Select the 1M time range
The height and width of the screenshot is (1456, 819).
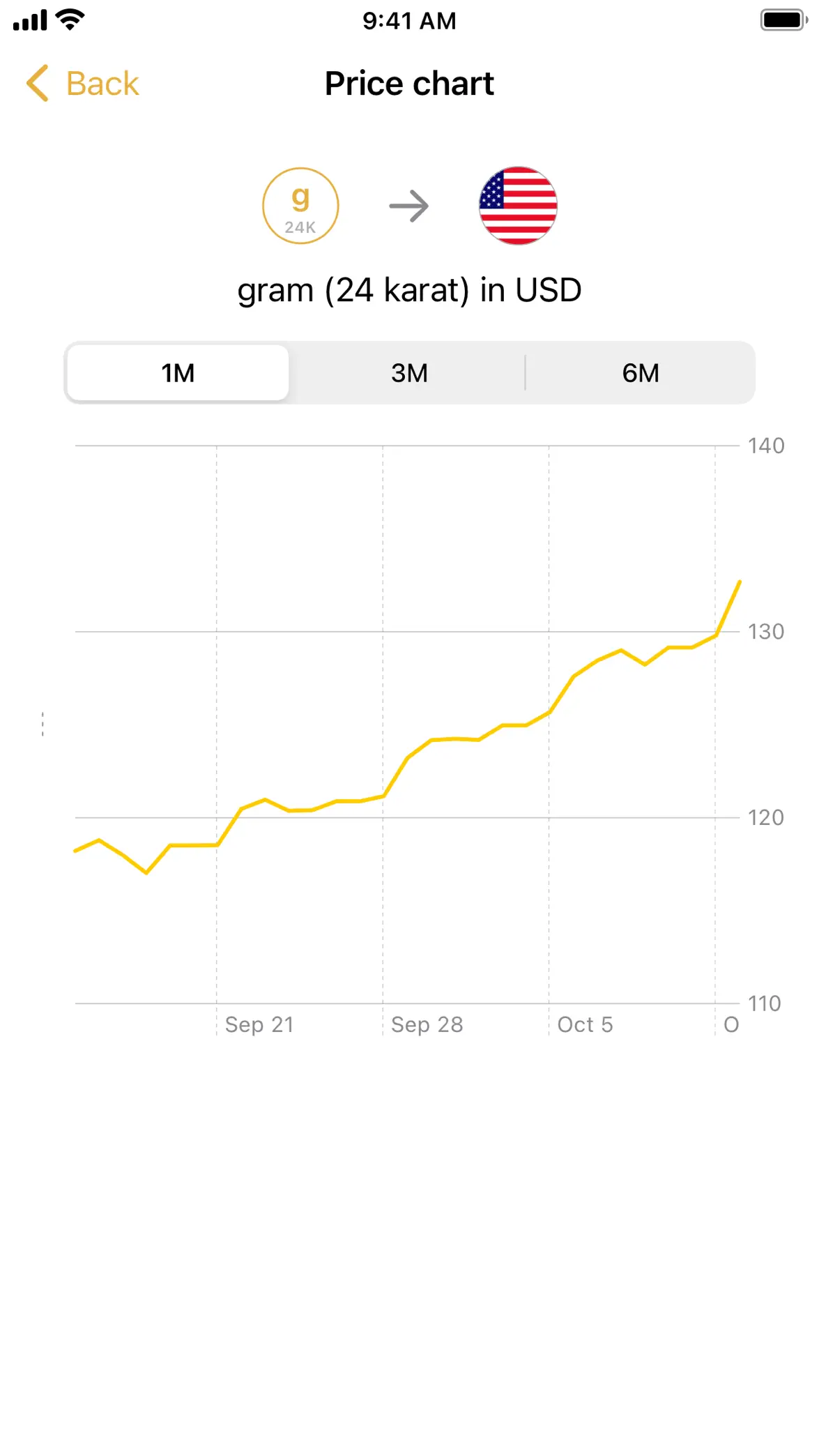click(178, 373)
